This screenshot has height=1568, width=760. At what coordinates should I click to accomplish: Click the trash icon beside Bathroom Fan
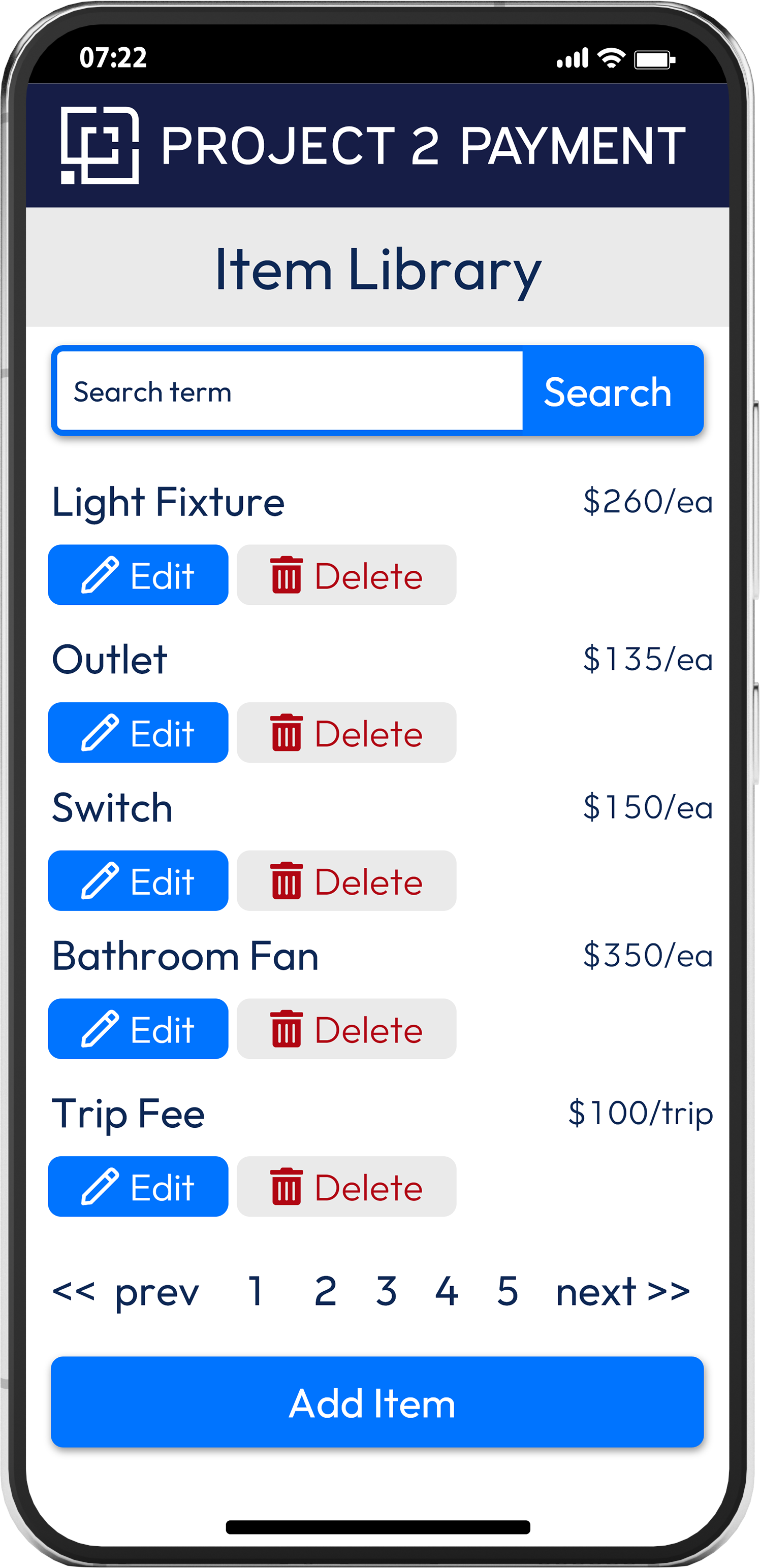coord(286,1029)
